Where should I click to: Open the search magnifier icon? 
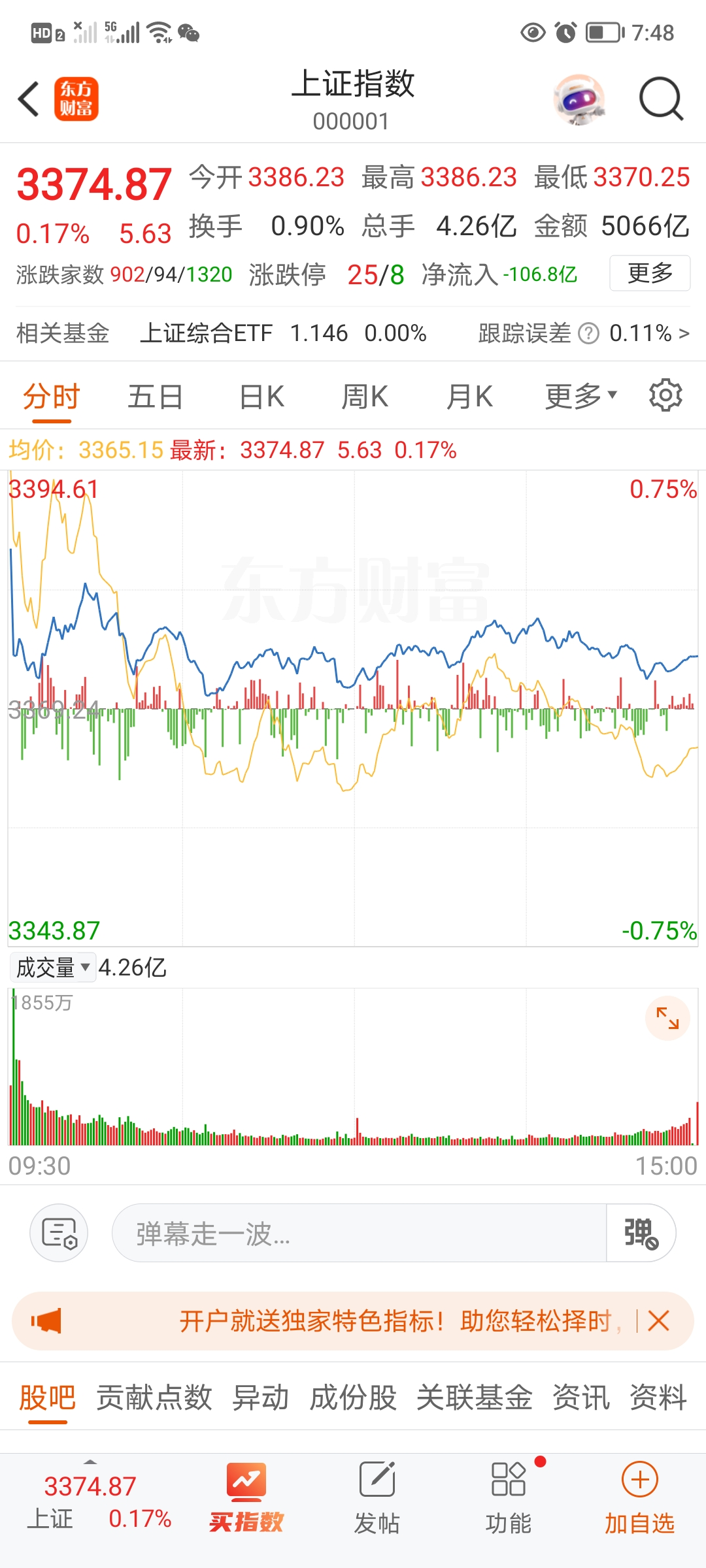[x=660, y=99]
